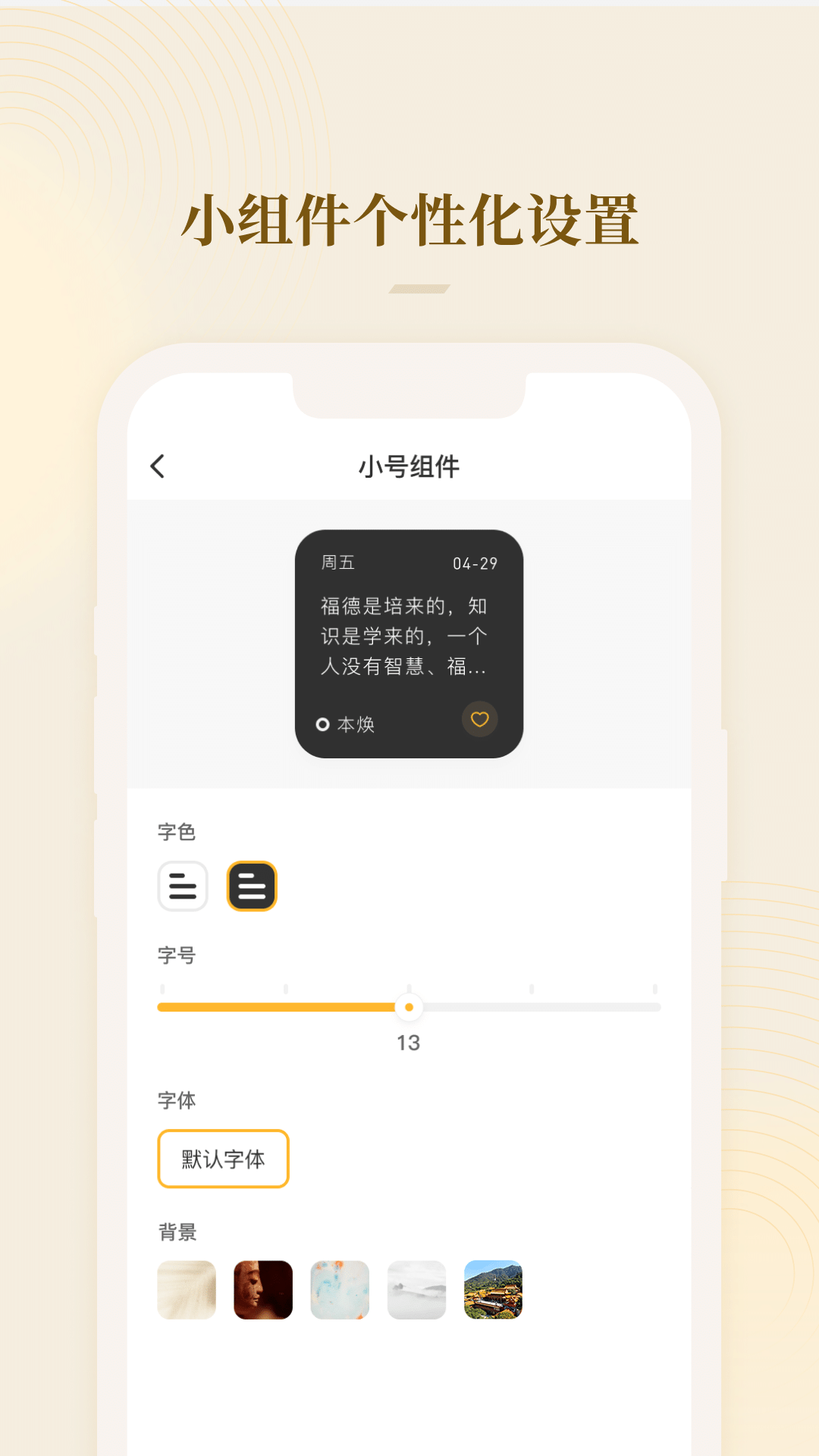Tap the back arrow to exit 小号组件
819x1456 pixels.
[x=157, y=466]
